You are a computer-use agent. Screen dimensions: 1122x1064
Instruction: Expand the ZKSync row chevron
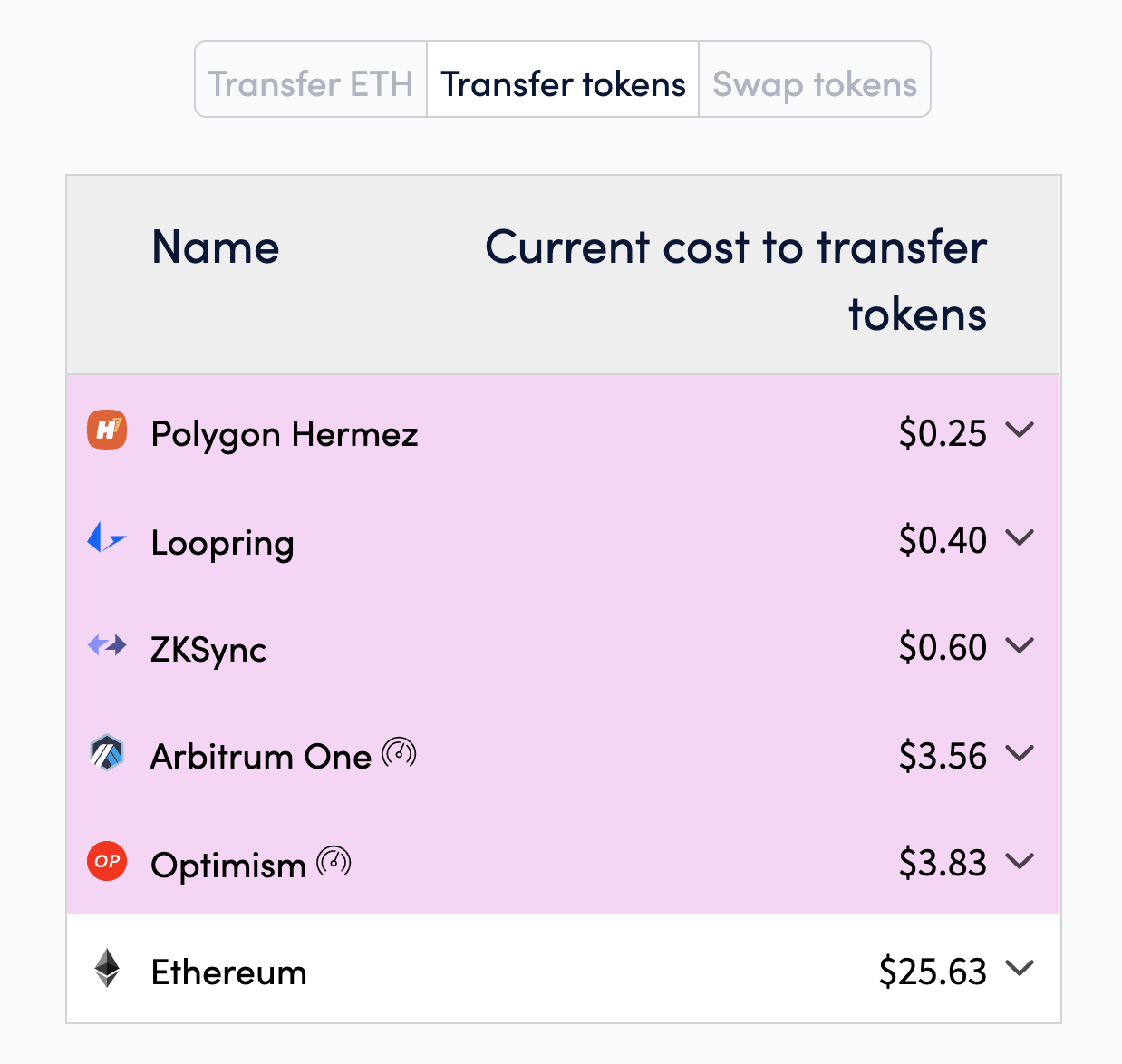pyautogui.click(x=1020, y=646)
